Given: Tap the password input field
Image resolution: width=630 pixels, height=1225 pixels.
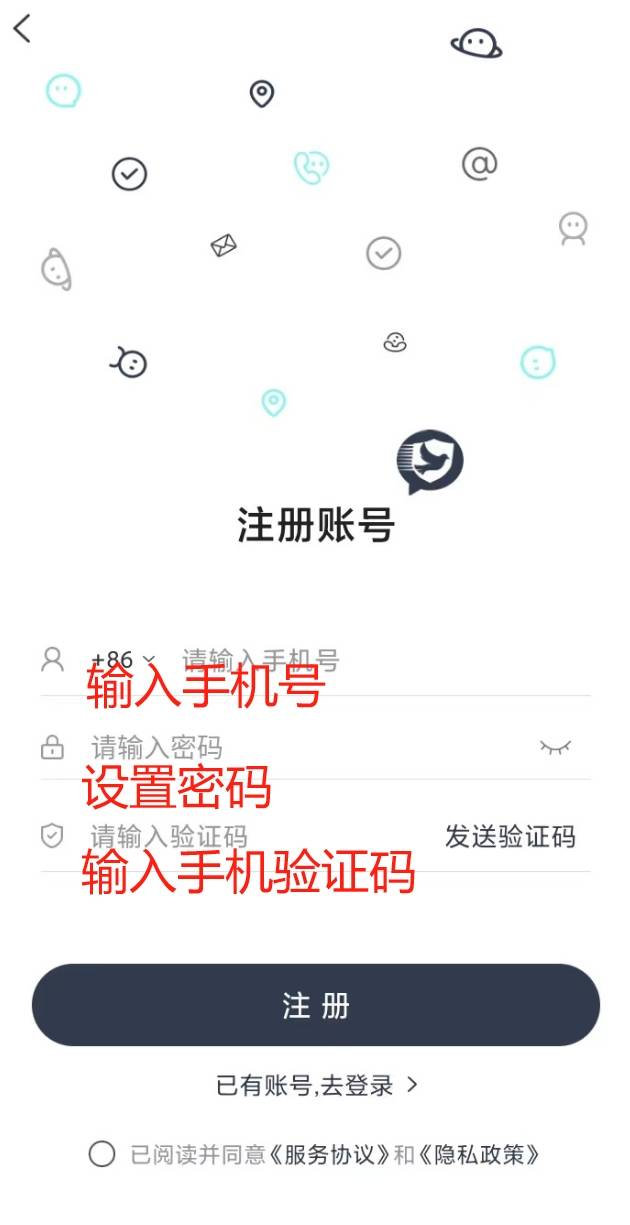Looking at the screenshot, I should point(300,747).
